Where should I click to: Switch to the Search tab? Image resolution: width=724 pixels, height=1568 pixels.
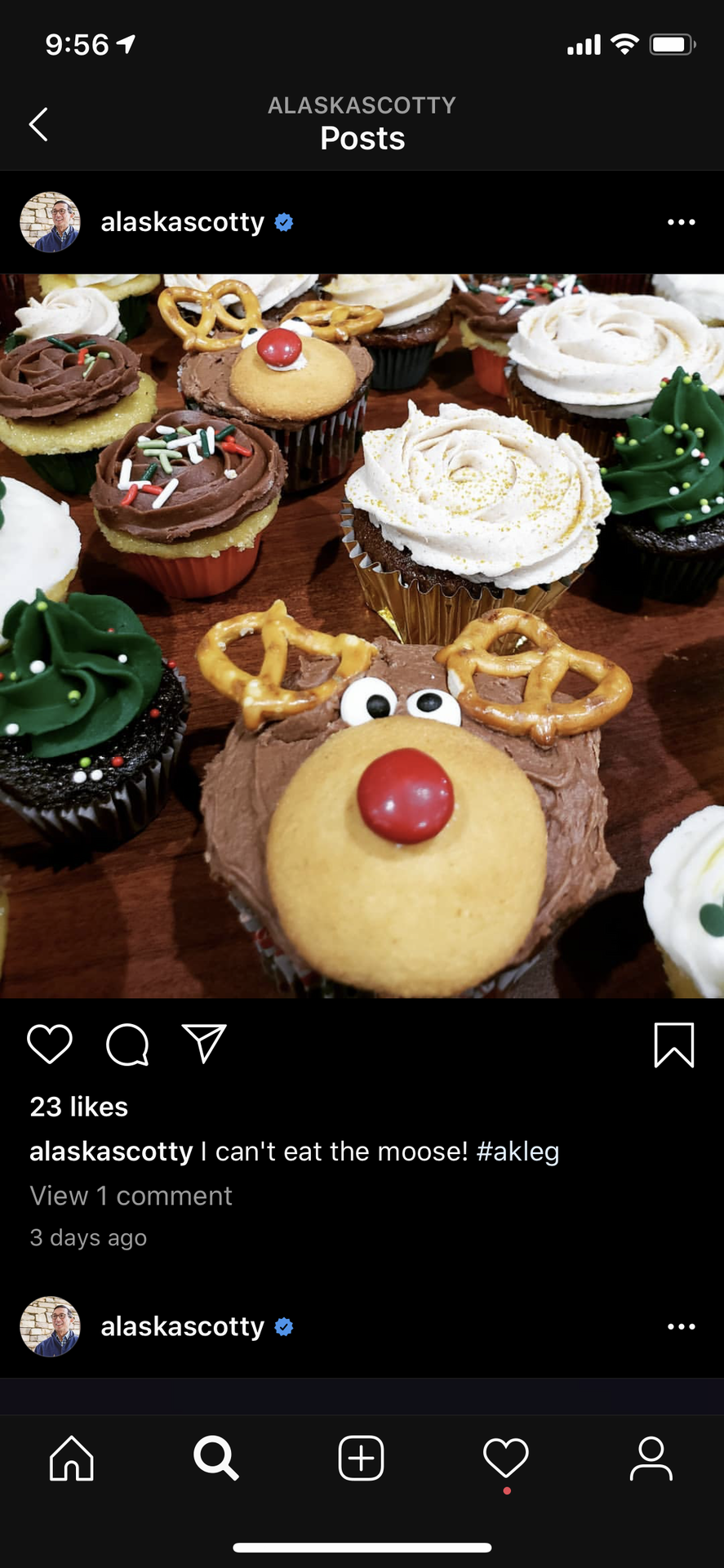(x=216, y=1458)
